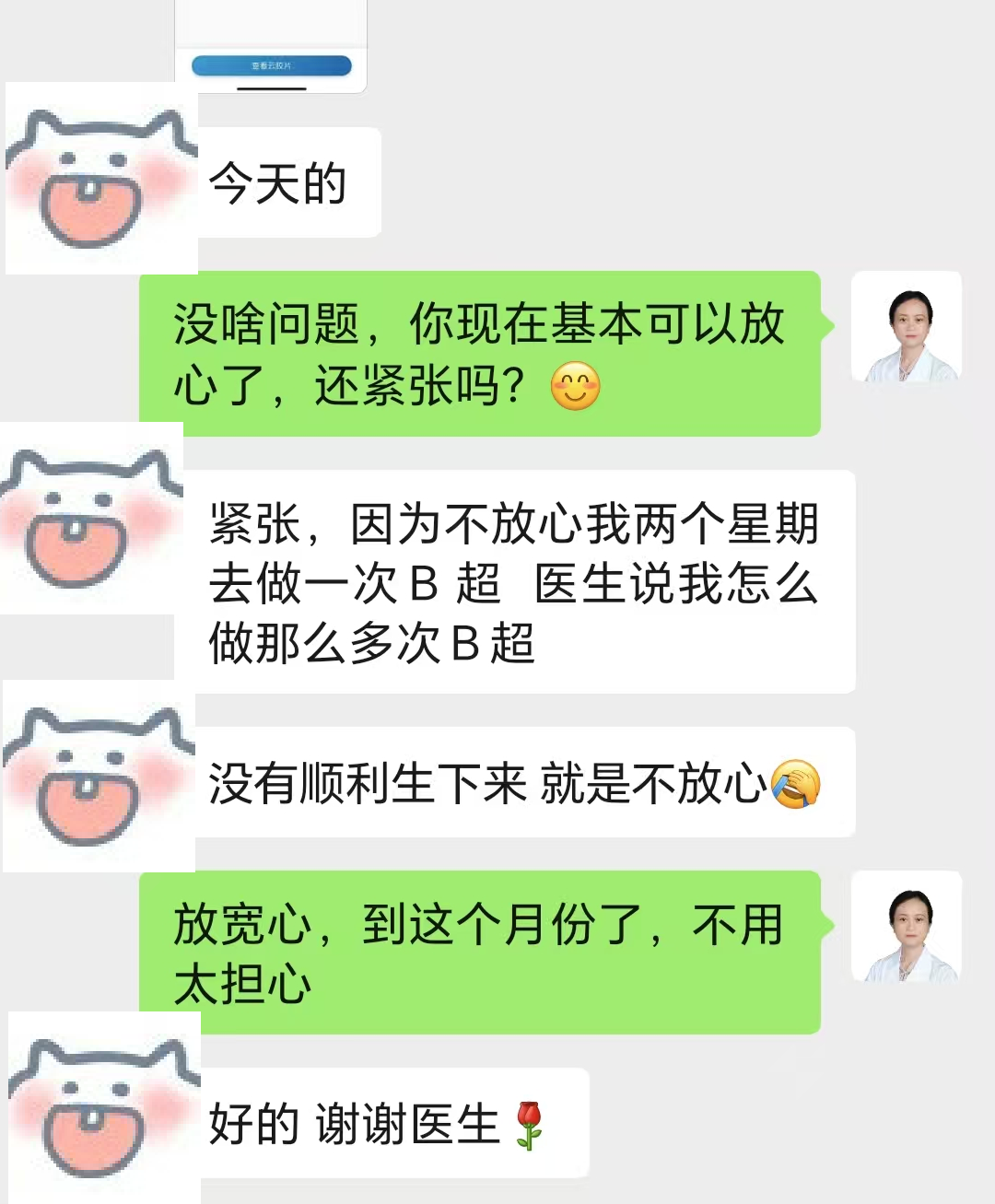This screenshot has width=995, height=1204.
Task: Open the shared screenshot image at top
Action: coord(271,44)
